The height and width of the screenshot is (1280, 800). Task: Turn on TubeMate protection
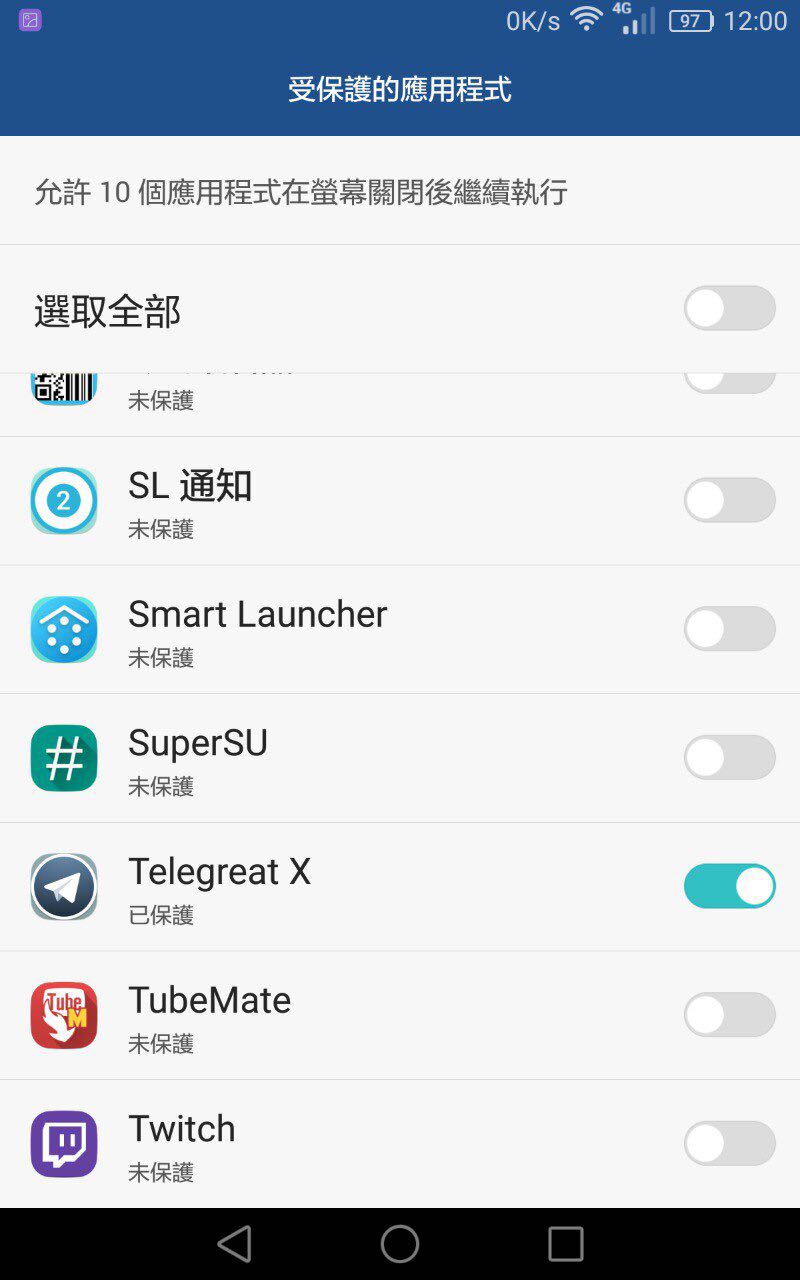click(x=729, y=1014)
